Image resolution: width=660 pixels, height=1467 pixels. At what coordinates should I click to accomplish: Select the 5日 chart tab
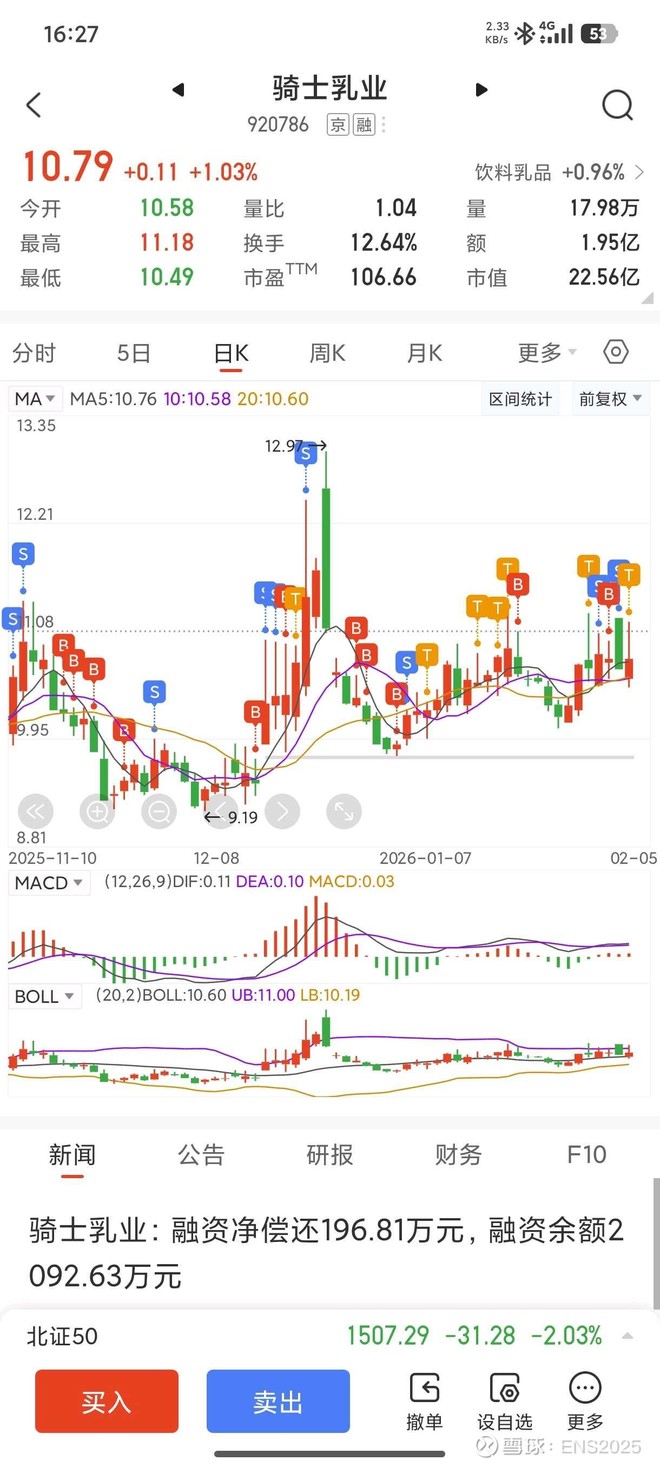click(133, 353)
